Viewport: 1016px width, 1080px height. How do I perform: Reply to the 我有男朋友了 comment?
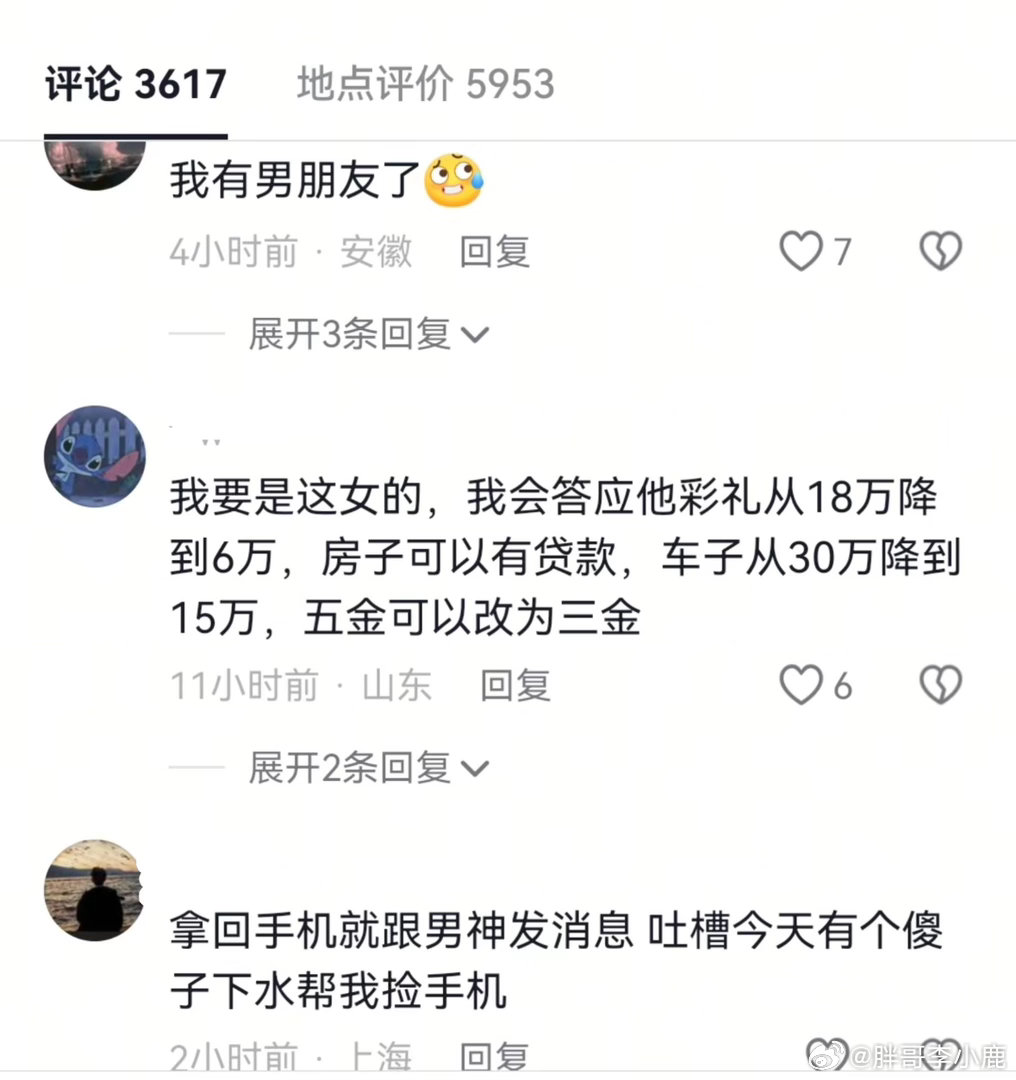(x=494, y=252)
